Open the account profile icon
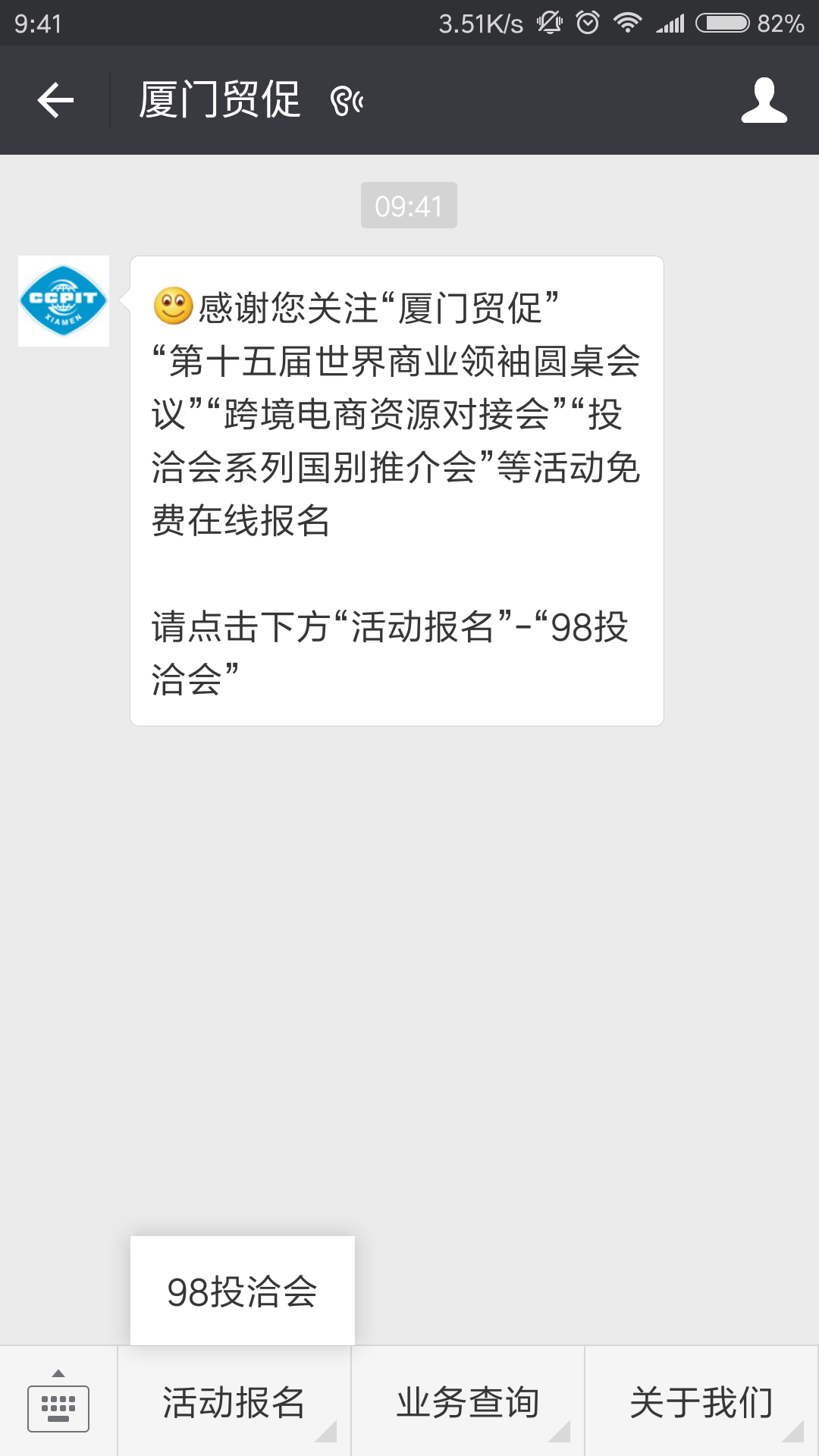Viewport: 819px width, 1456px height. click(x=764, y=100)
